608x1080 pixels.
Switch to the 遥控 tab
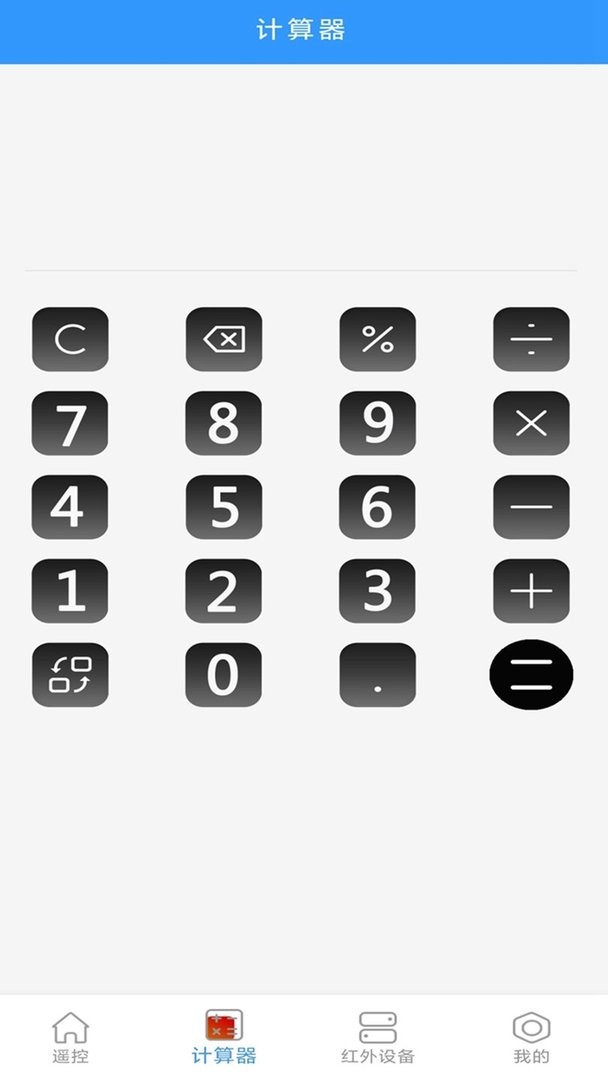70,1037
